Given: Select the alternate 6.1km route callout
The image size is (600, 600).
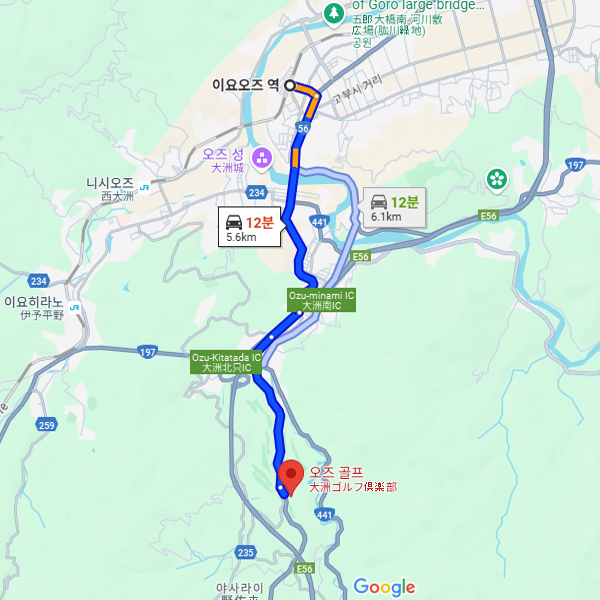Looking at the screenshot, I should click(x=395, y=208).
